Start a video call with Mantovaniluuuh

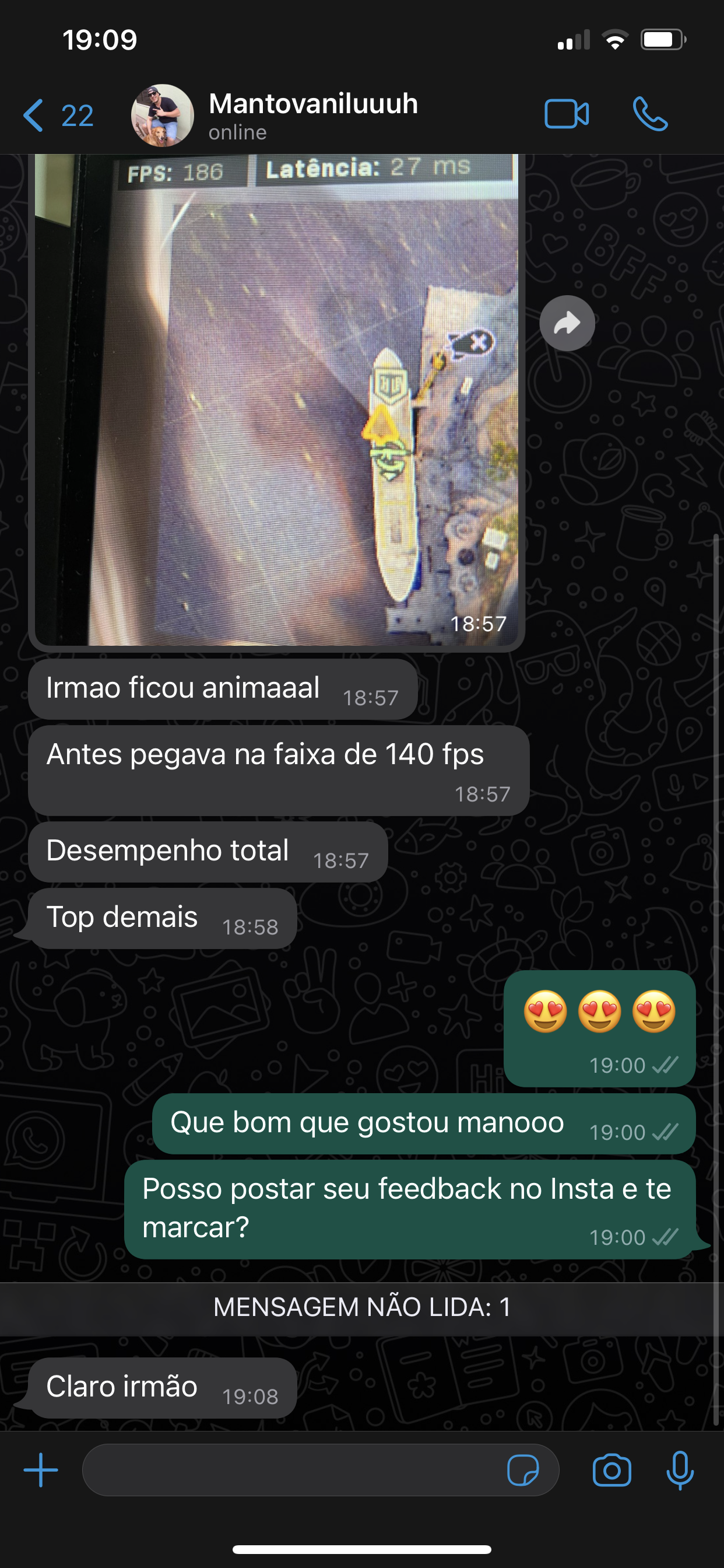pyautogui.click(x=566, y=114)
